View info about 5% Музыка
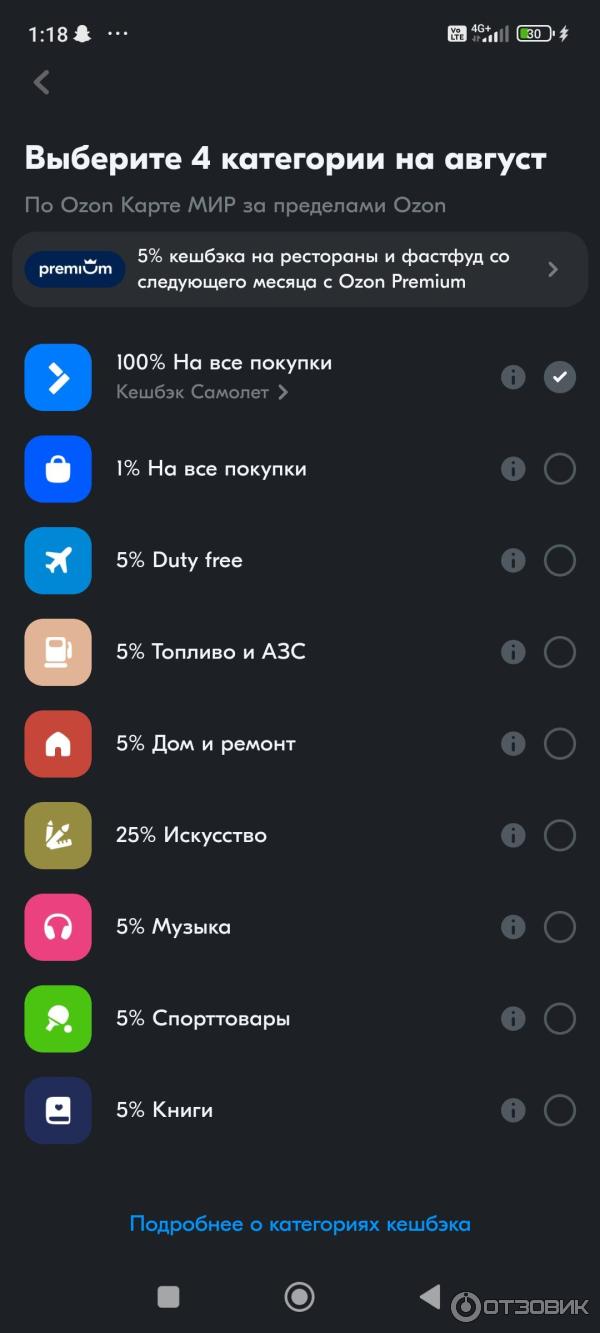The width and height of the screenshot is (600, 1333). pos(513,927)
